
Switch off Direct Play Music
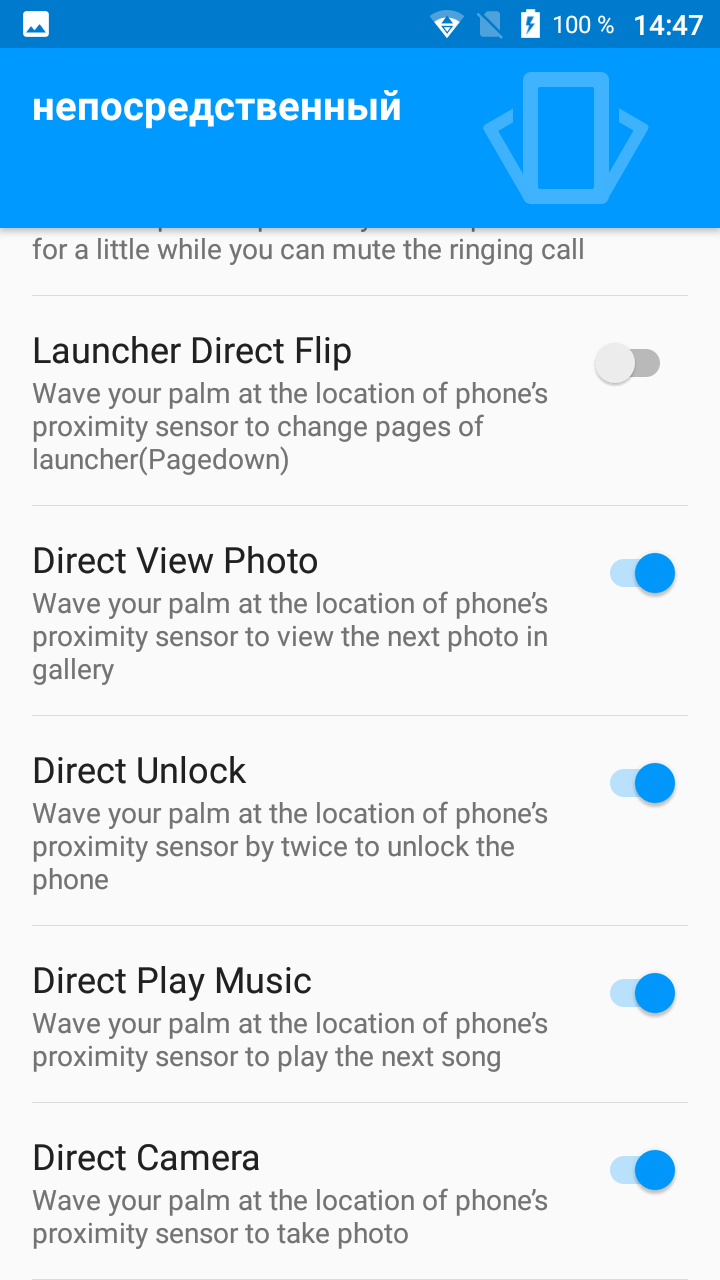pos(642,993)
